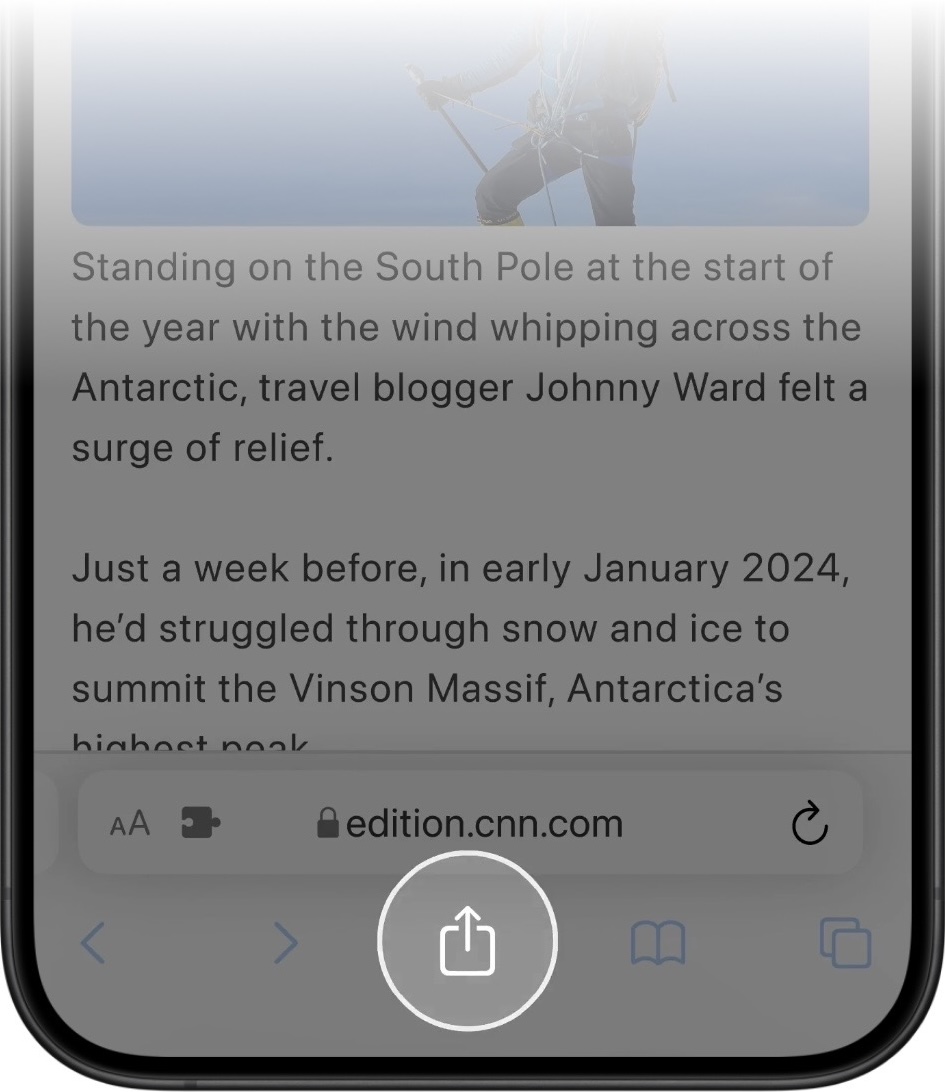Open the AA page settings menu
The image size is (945, 1092).
click(x=129, y=824)
